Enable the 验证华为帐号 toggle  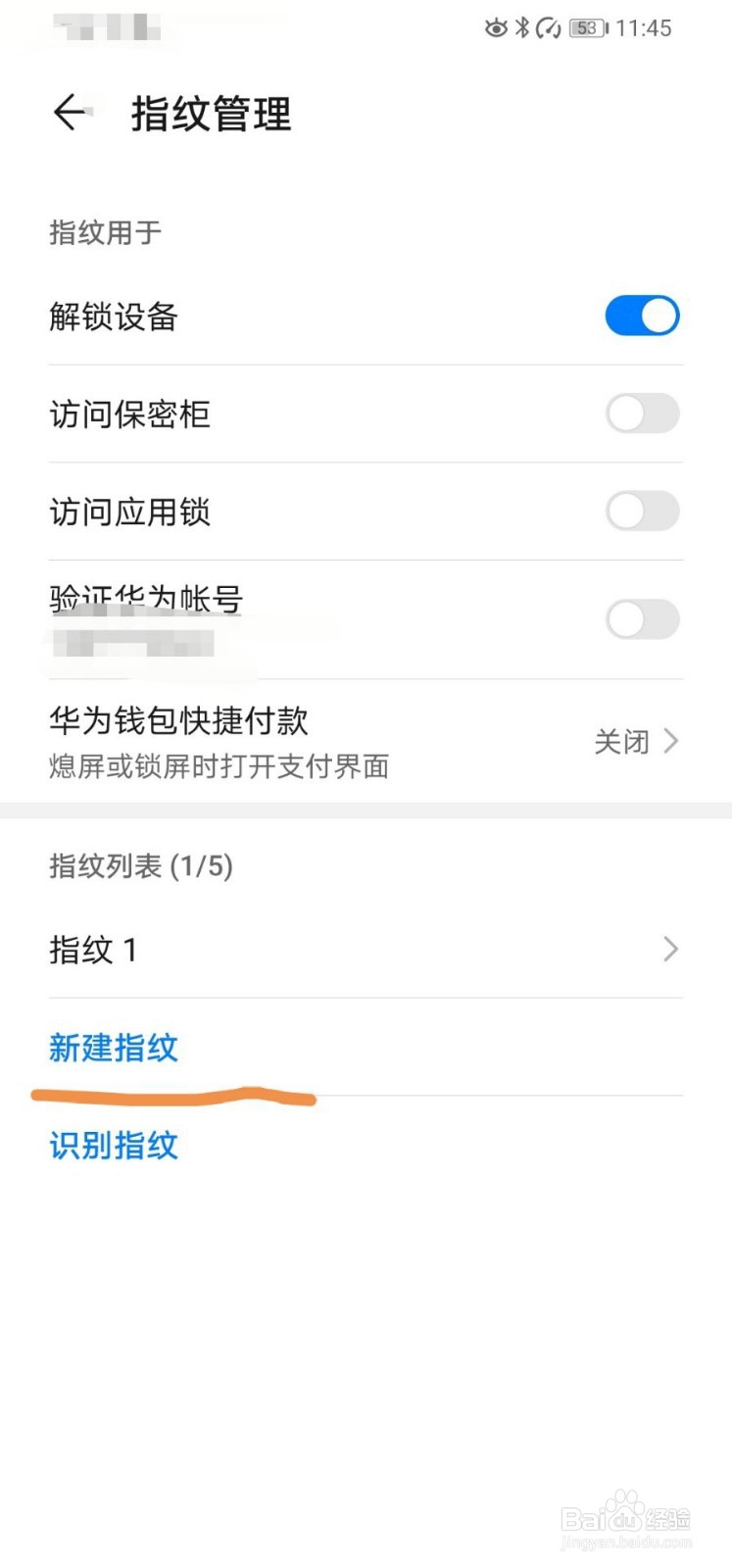point(642,619)
